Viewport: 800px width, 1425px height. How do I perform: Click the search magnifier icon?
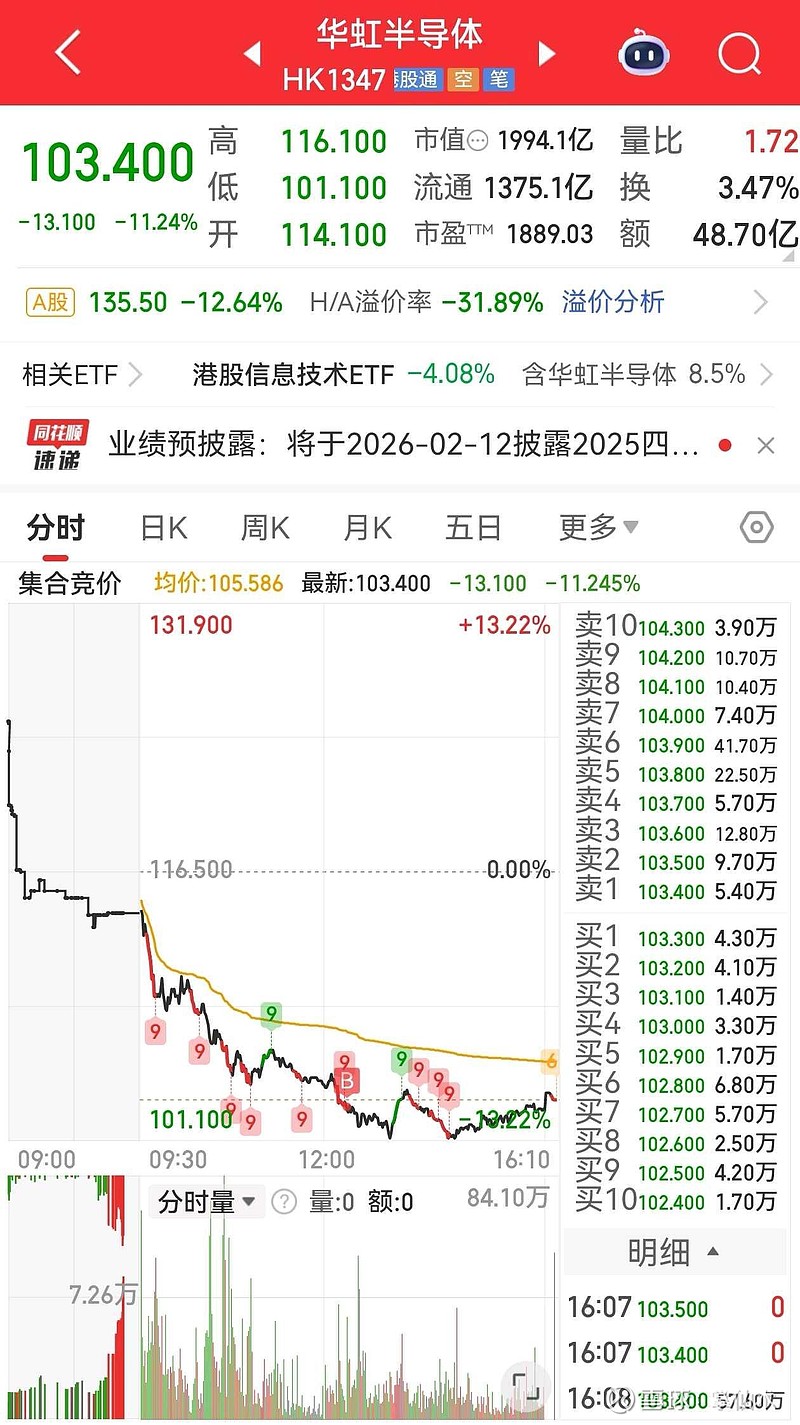point(739,55)
